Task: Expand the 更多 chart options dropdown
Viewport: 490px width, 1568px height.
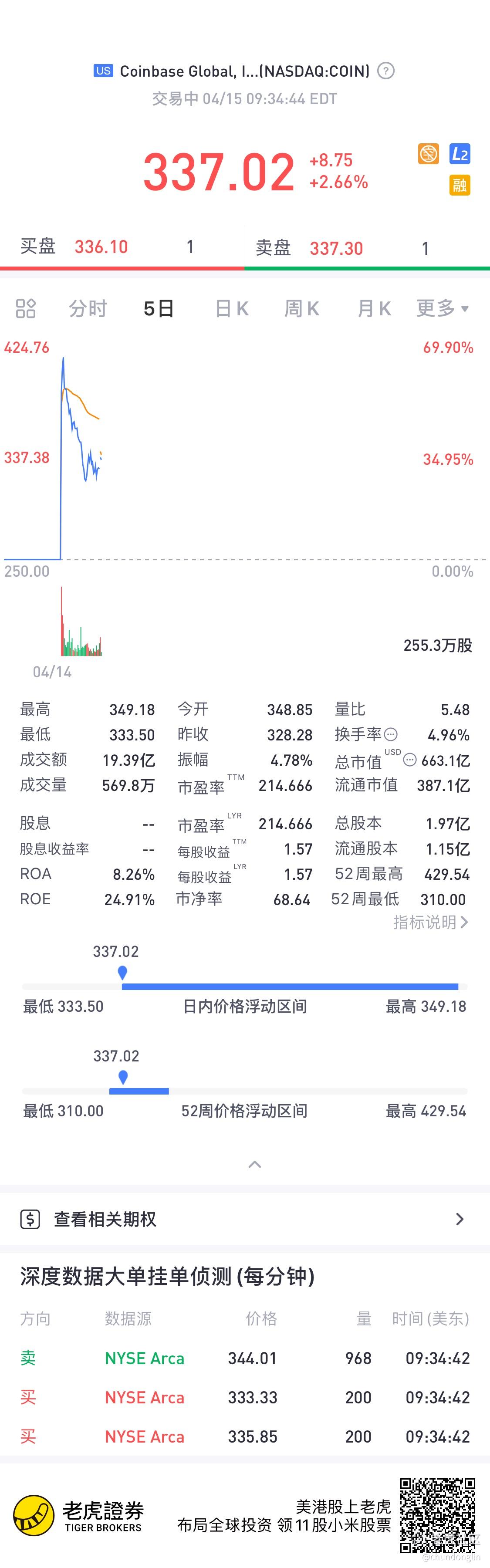Action: pyautogui.click(x=443, y=309)
